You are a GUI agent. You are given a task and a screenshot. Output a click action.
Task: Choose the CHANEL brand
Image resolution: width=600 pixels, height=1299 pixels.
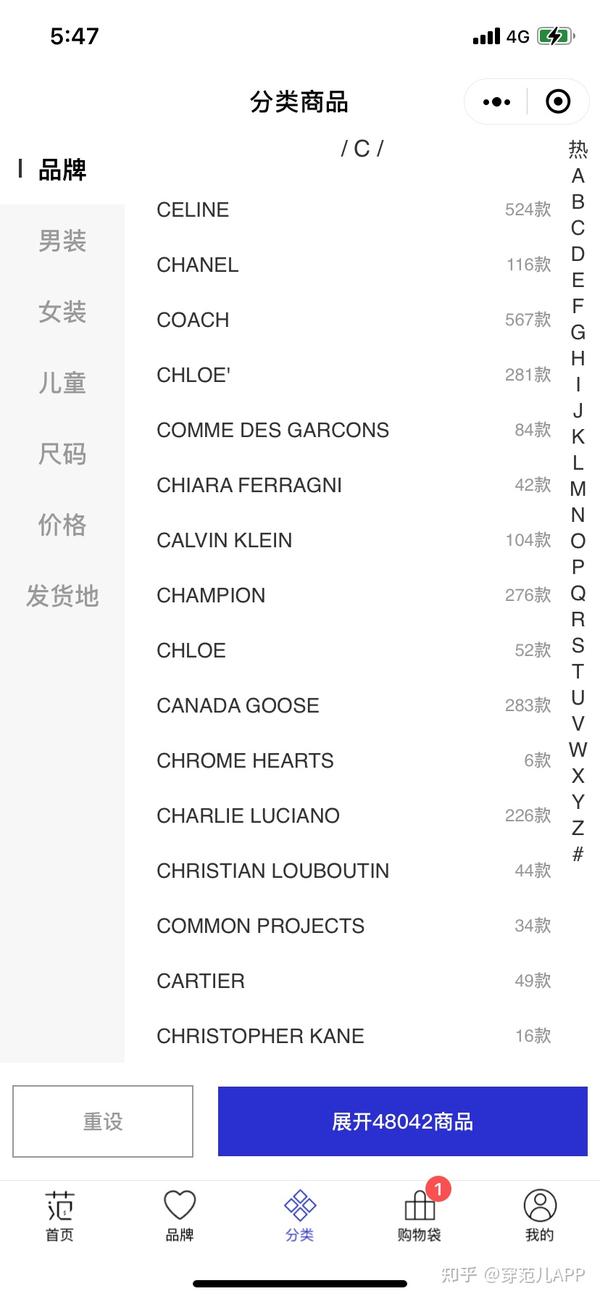click(354, 265)
